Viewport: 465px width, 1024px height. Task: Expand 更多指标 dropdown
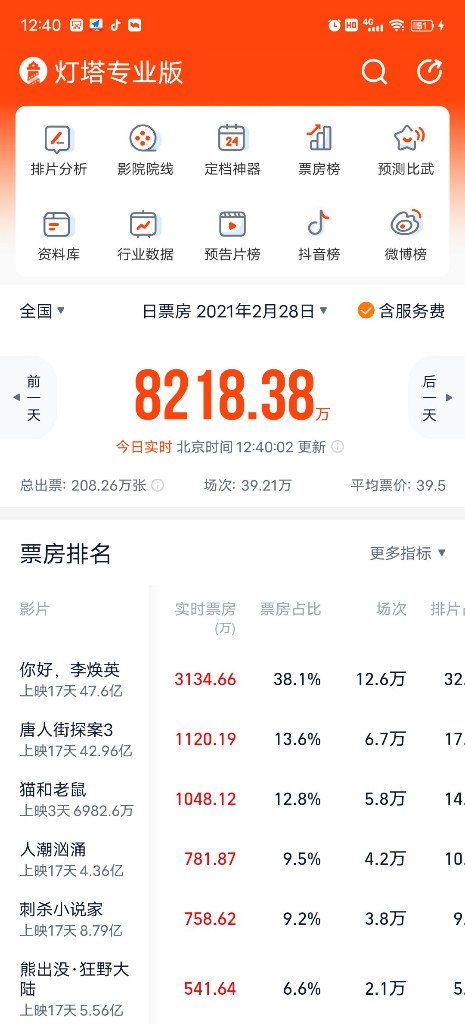[x=408, y=553]
